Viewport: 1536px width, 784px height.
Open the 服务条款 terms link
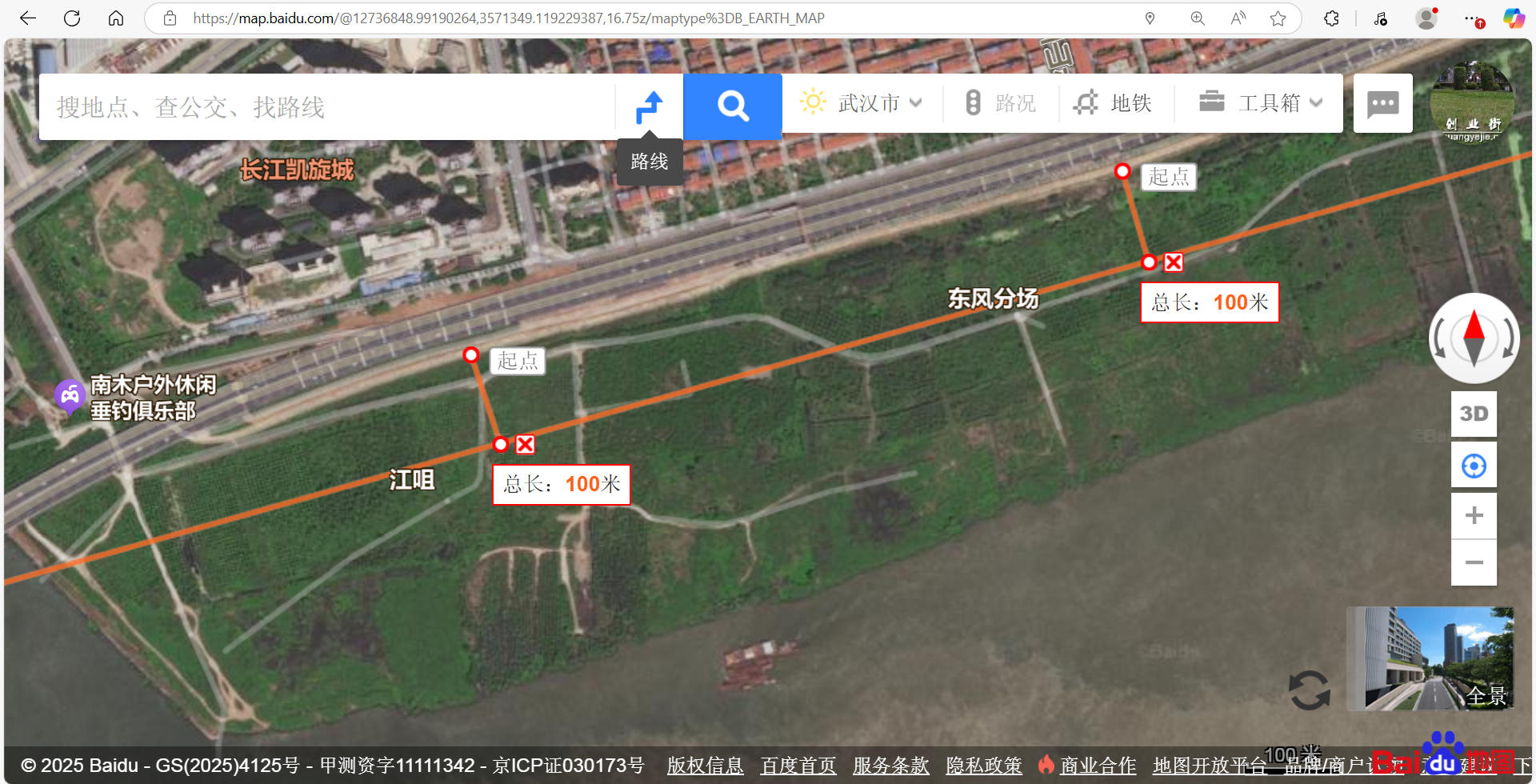(x=890, y=766)
